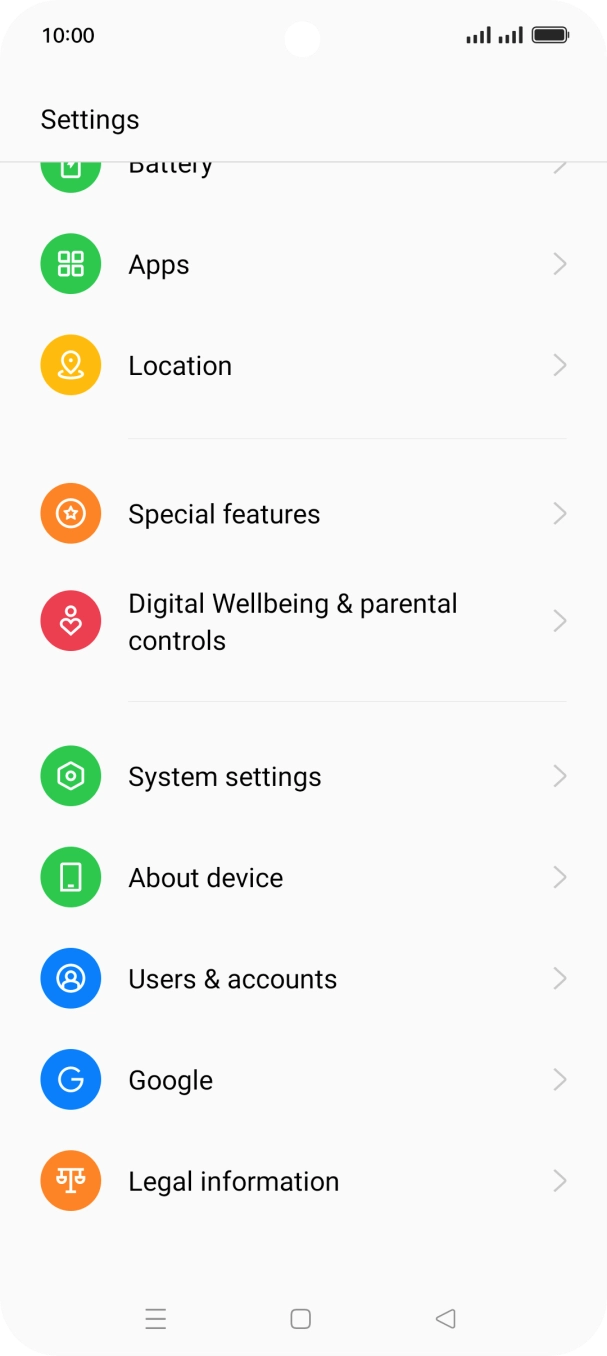Screen dimensions: 607x1356
Task: Open Users & accounts
Action: click(x=300, y=979)
